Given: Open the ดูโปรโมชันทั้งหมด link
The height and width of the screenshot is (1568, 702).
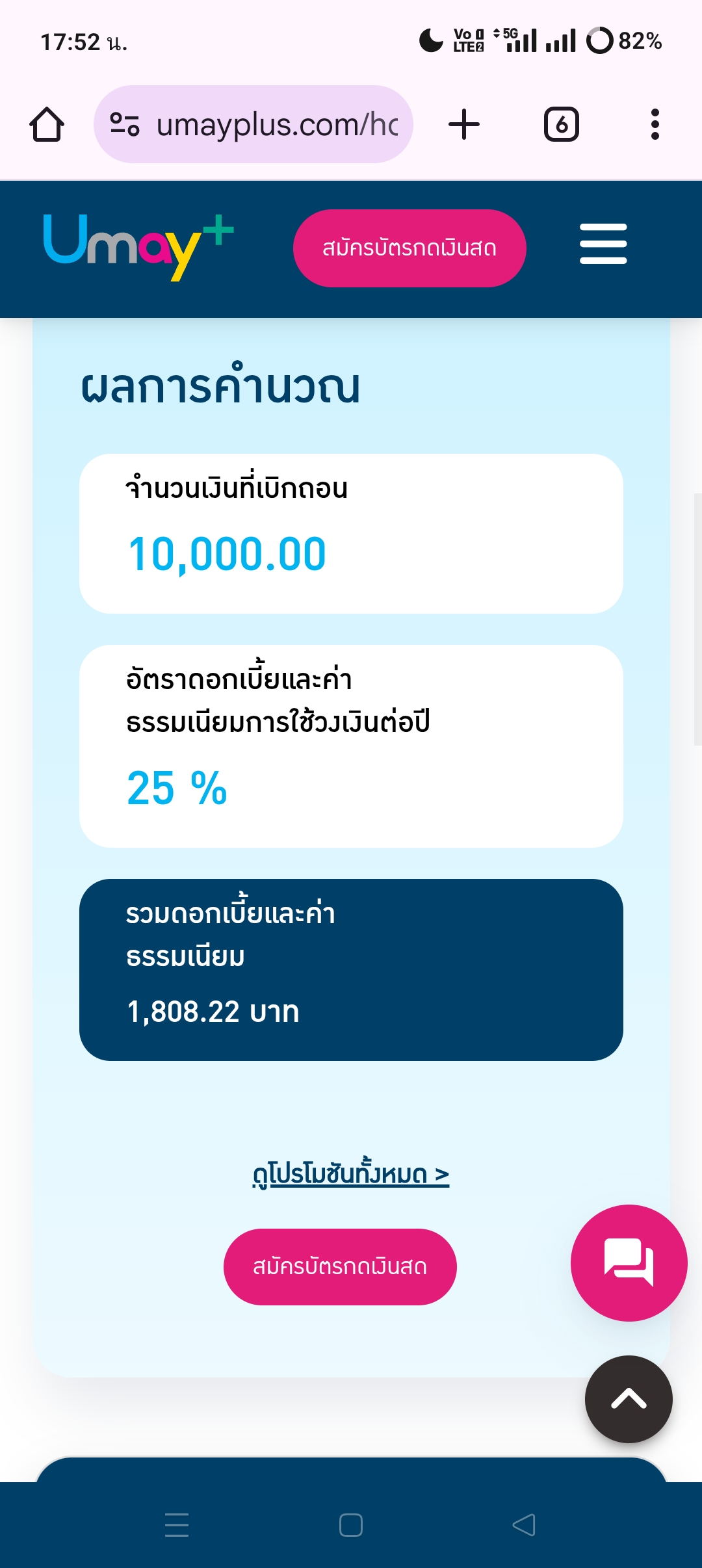Looking at the screenshot, I should pyautogui.click(x=351, y=1174).
